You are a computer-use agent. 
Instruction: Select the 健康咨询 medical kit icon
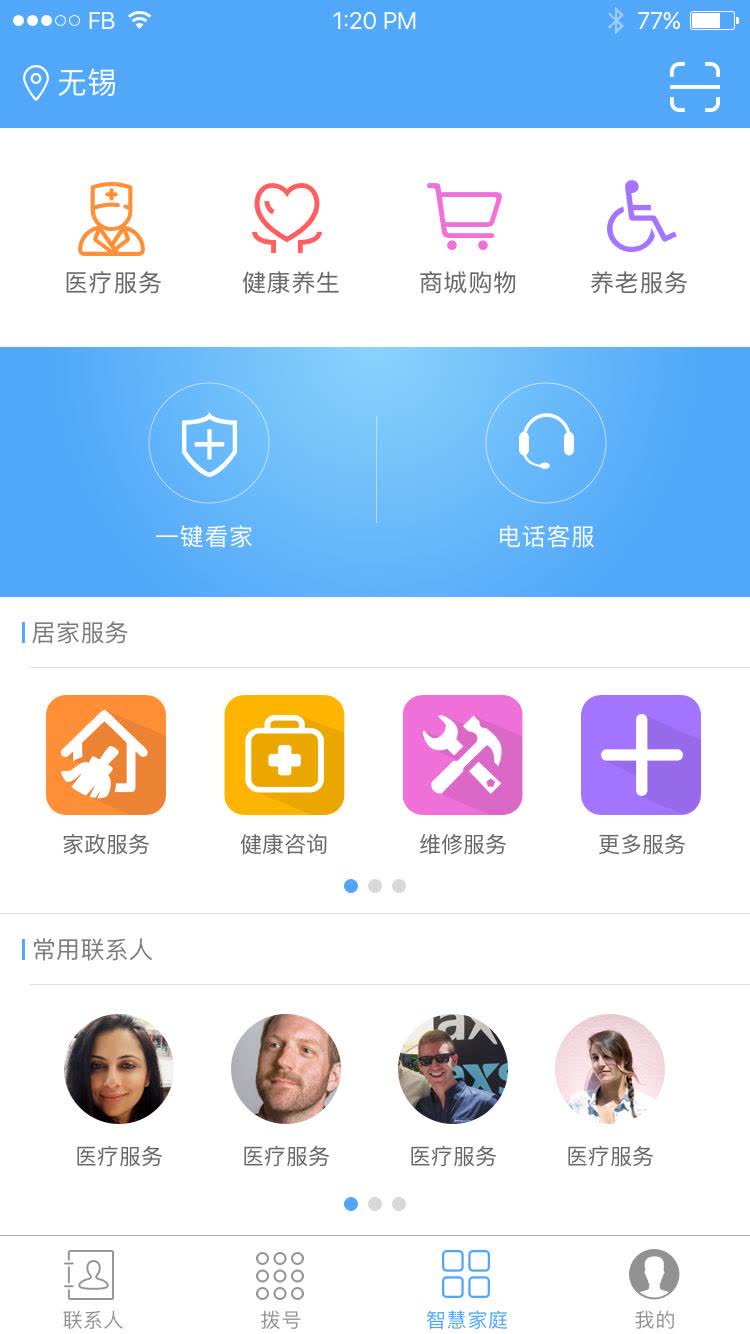pos(284,755)
